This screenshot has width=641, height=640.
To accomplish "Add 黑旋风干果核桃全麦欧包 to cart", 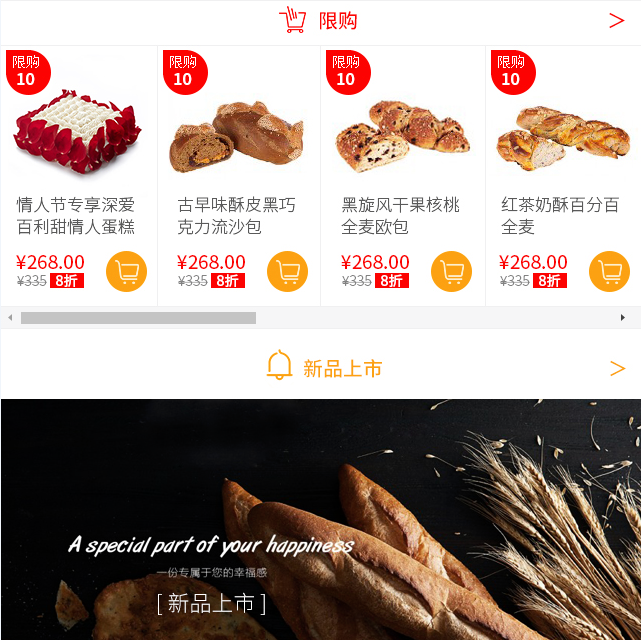I will pyautogui.click(x=451, y=271).
